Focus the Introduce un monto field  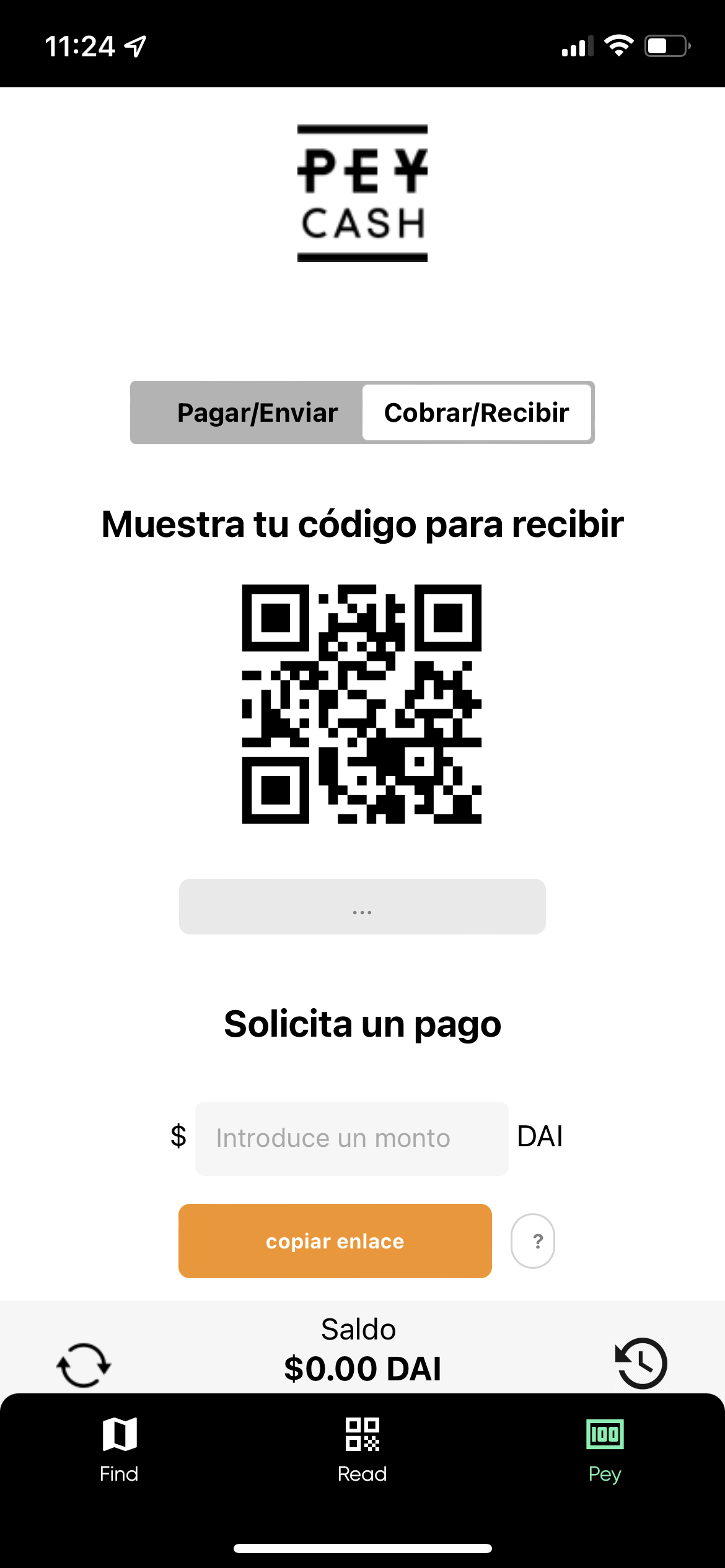[x=351, y=1138]
